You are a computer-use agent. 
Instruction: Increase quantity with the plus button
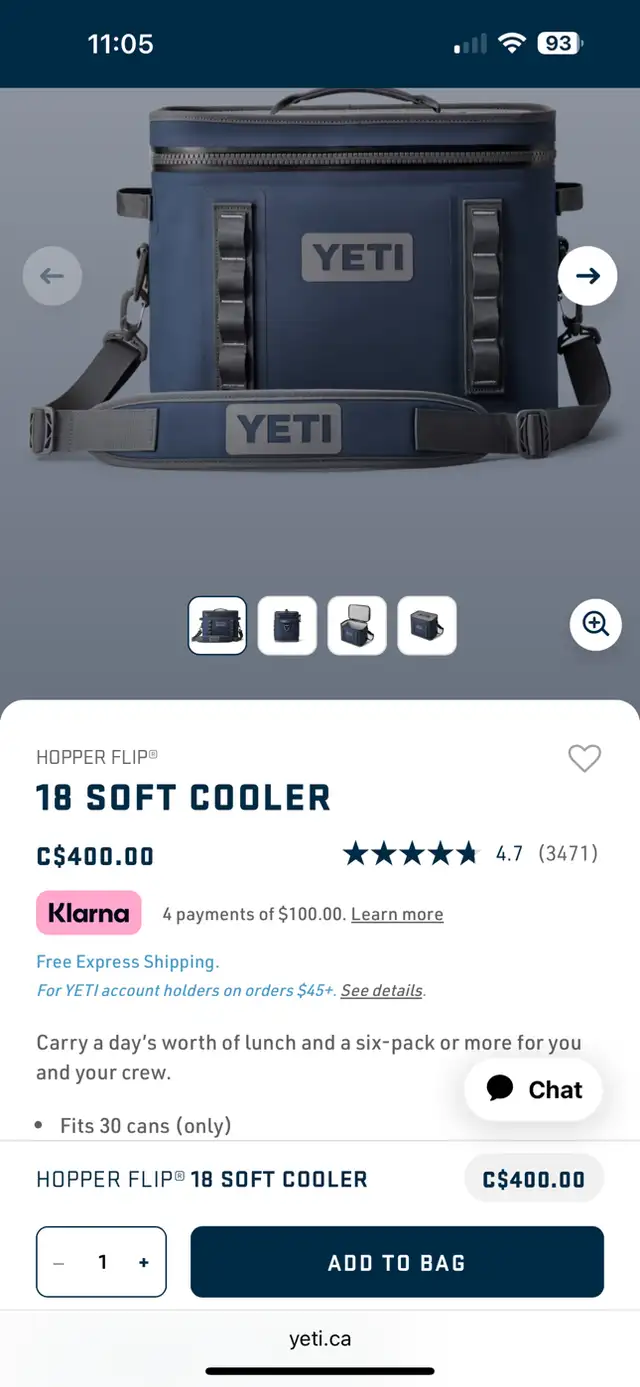144,1263
